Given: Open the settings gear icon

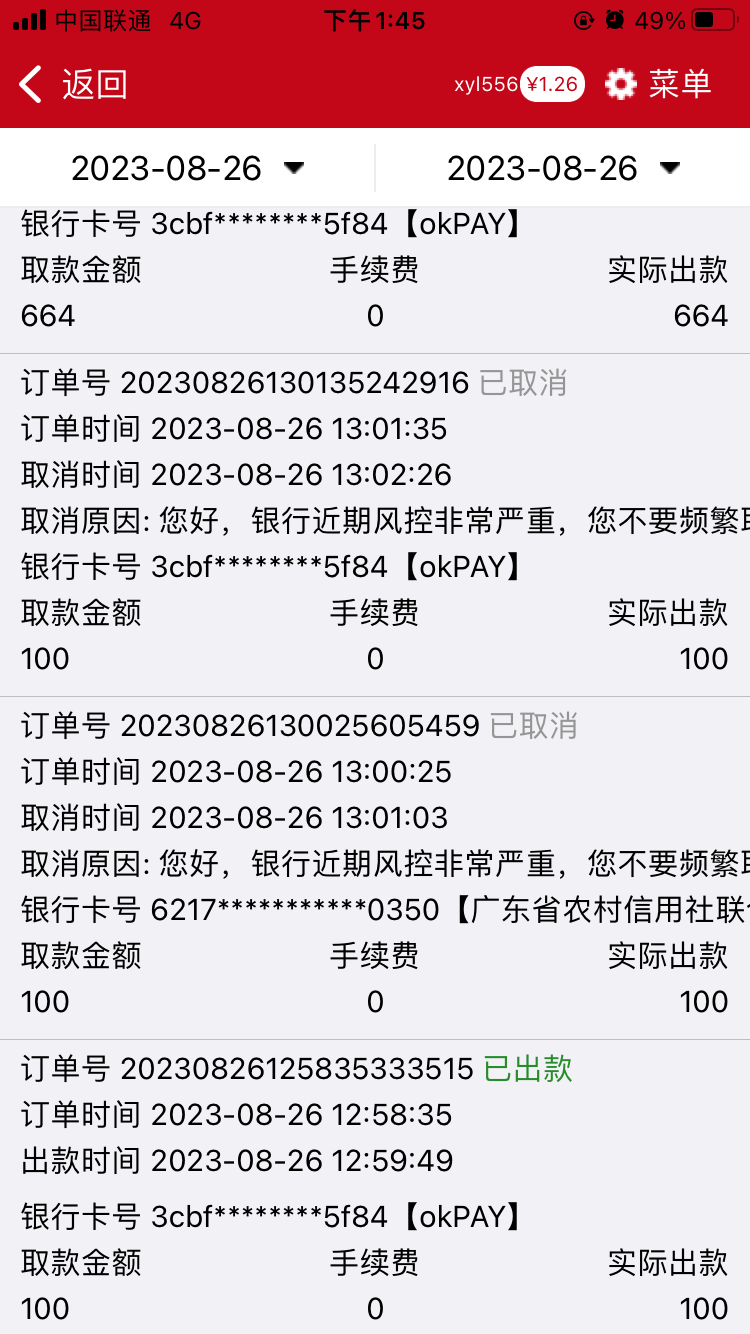Looking at the screenshot, I should pyautogui.click(x=620, y=84).
